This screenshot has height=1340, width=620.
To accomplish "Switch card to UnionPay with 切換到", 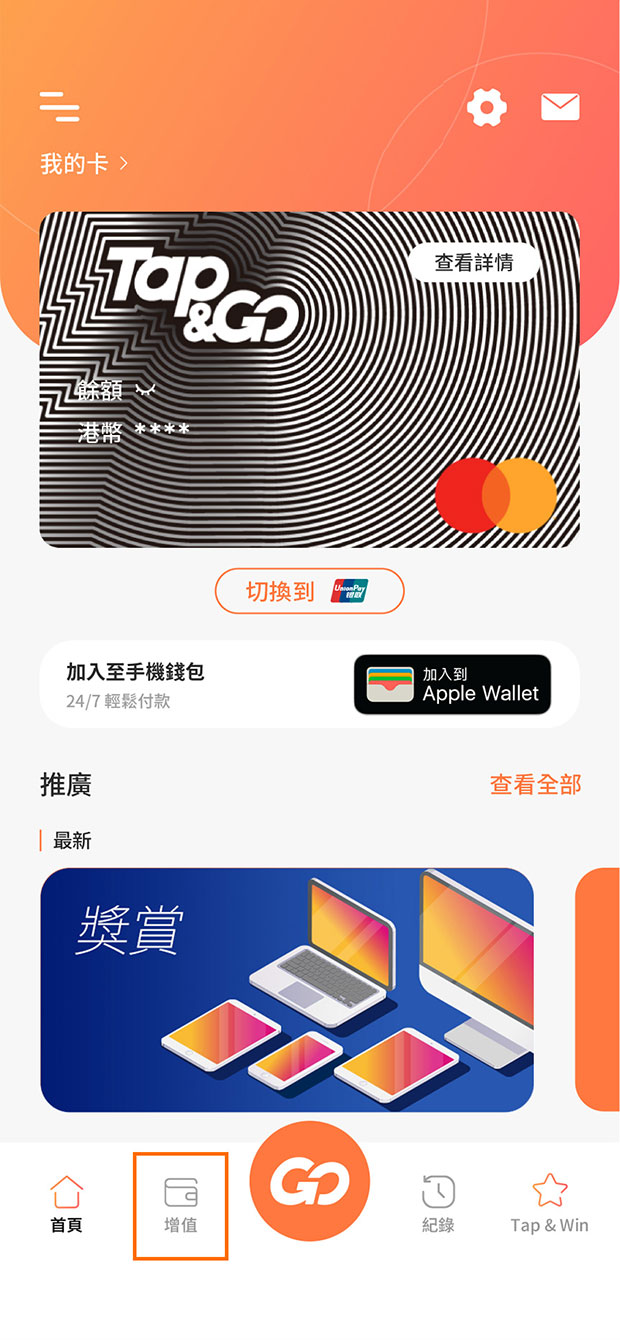I will point(309,591).
